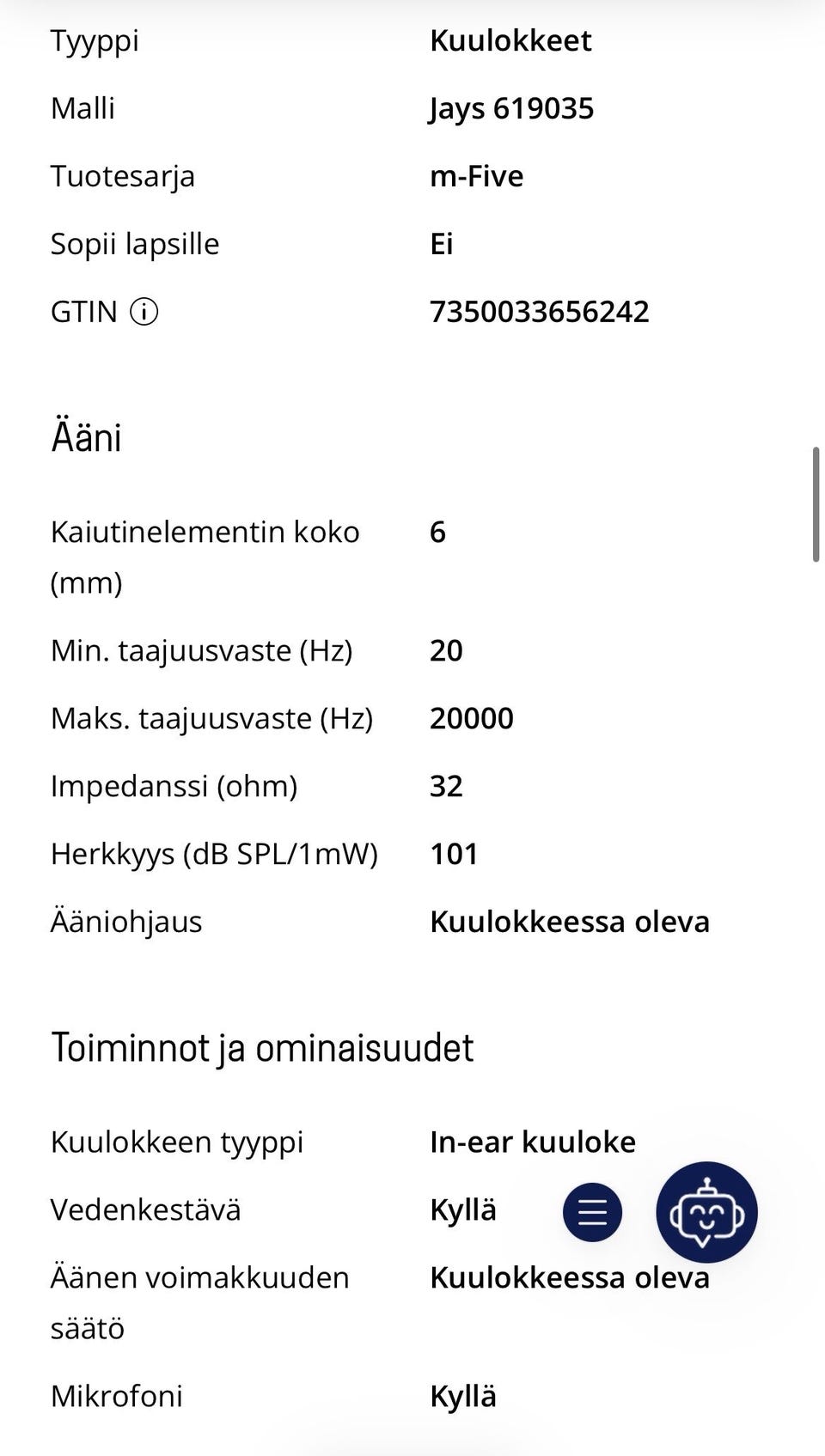Screen dimensions: 825x1456
Task: Click the Kuulokkeet type value
Action: pos(511,40)
